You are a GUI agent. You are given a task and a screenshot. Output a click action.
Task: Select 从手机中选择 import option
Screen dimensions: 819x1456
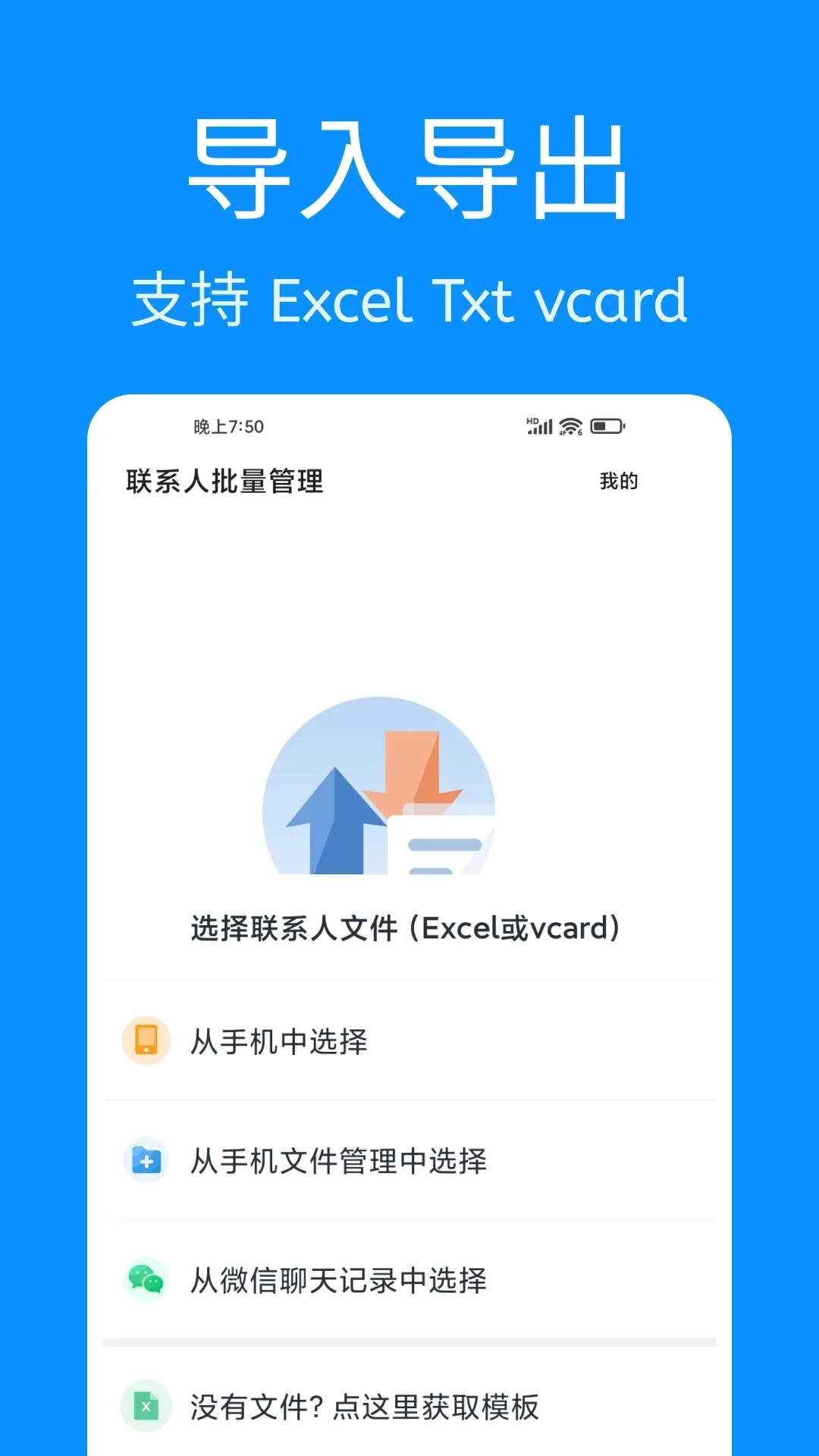point(278,1041)
